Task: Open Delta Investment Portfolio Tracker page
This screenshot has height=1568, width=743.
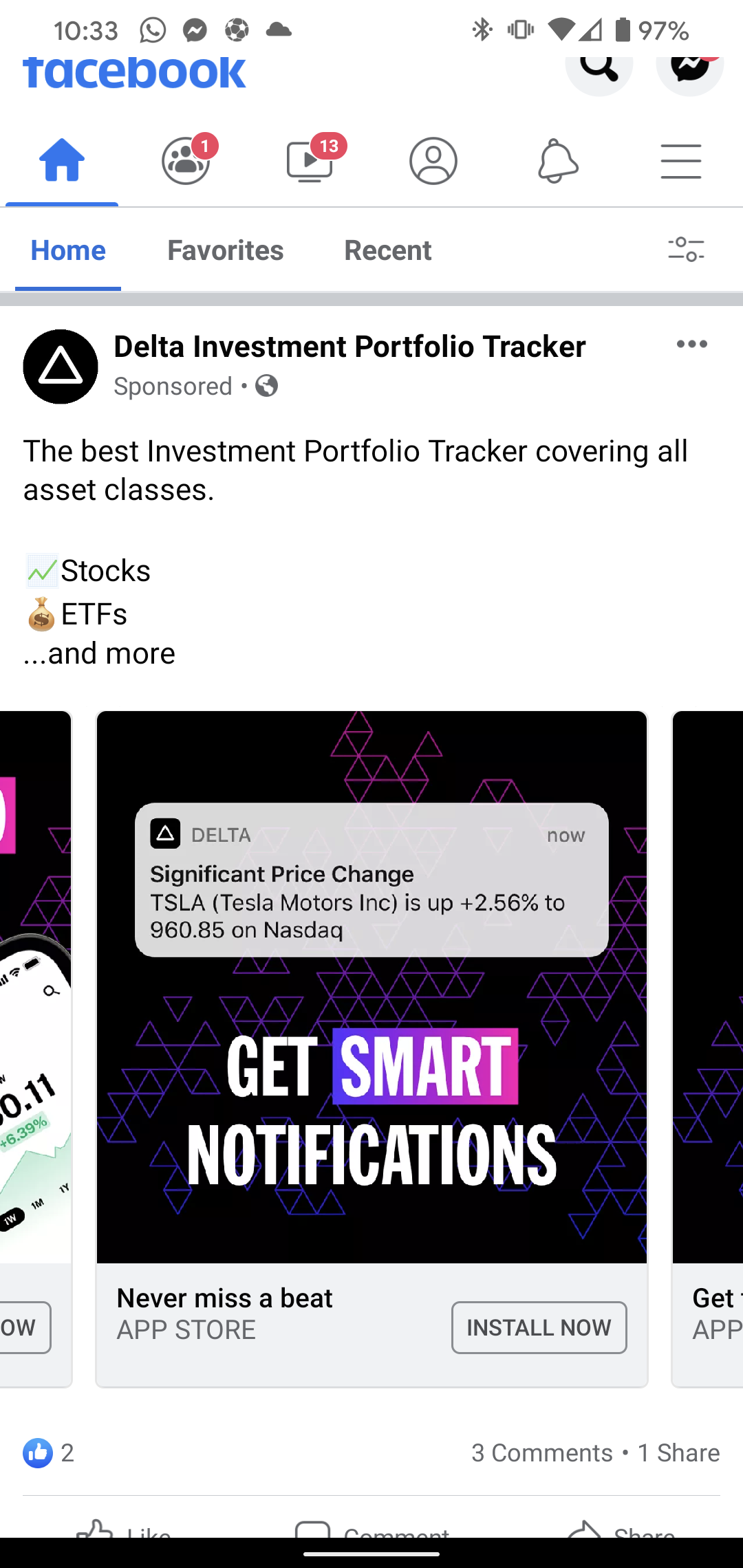Action: click(349, 347)
